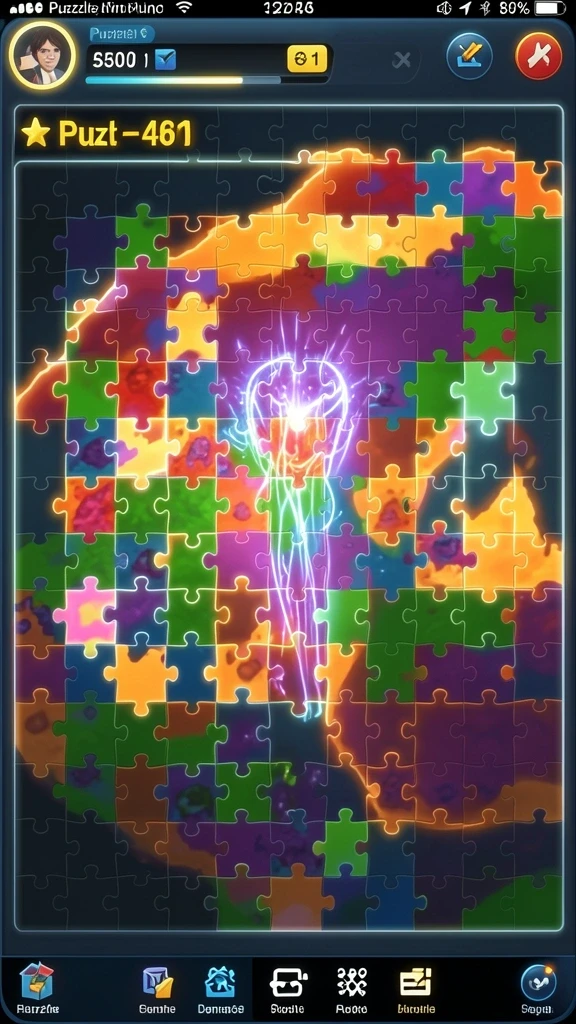576x1024 pixels.
Task: Tap the round blue button at bottom right
Action: 539,982
